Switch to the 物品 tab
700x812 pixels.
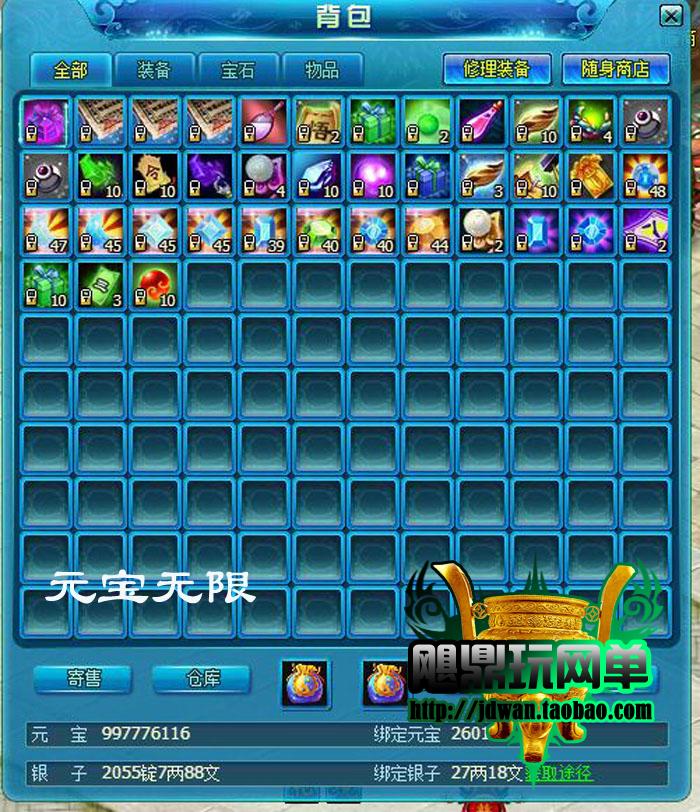click(322, 70)
